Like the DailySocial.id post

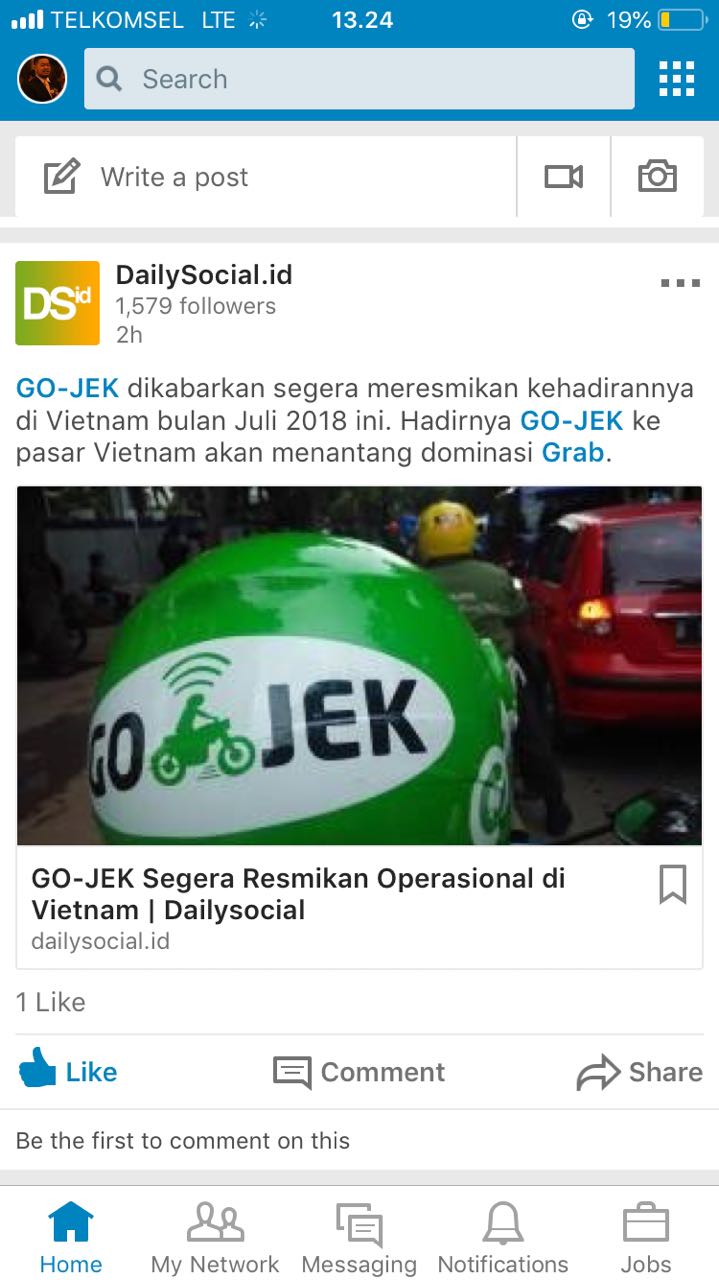68,1072
